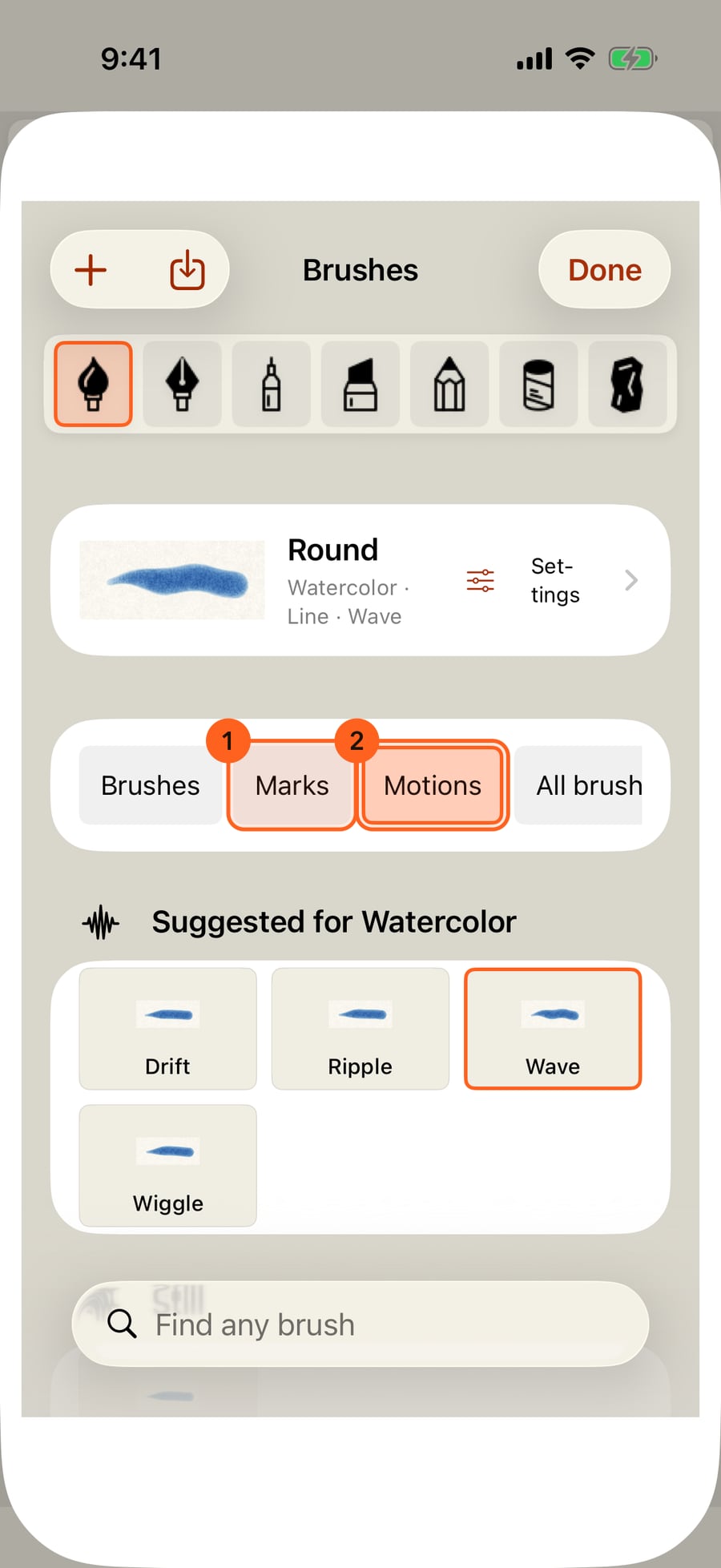Image resolution: width=721 pixels, height=1568 pixels.
Task: Open the All brush tab
Action: 578,785
